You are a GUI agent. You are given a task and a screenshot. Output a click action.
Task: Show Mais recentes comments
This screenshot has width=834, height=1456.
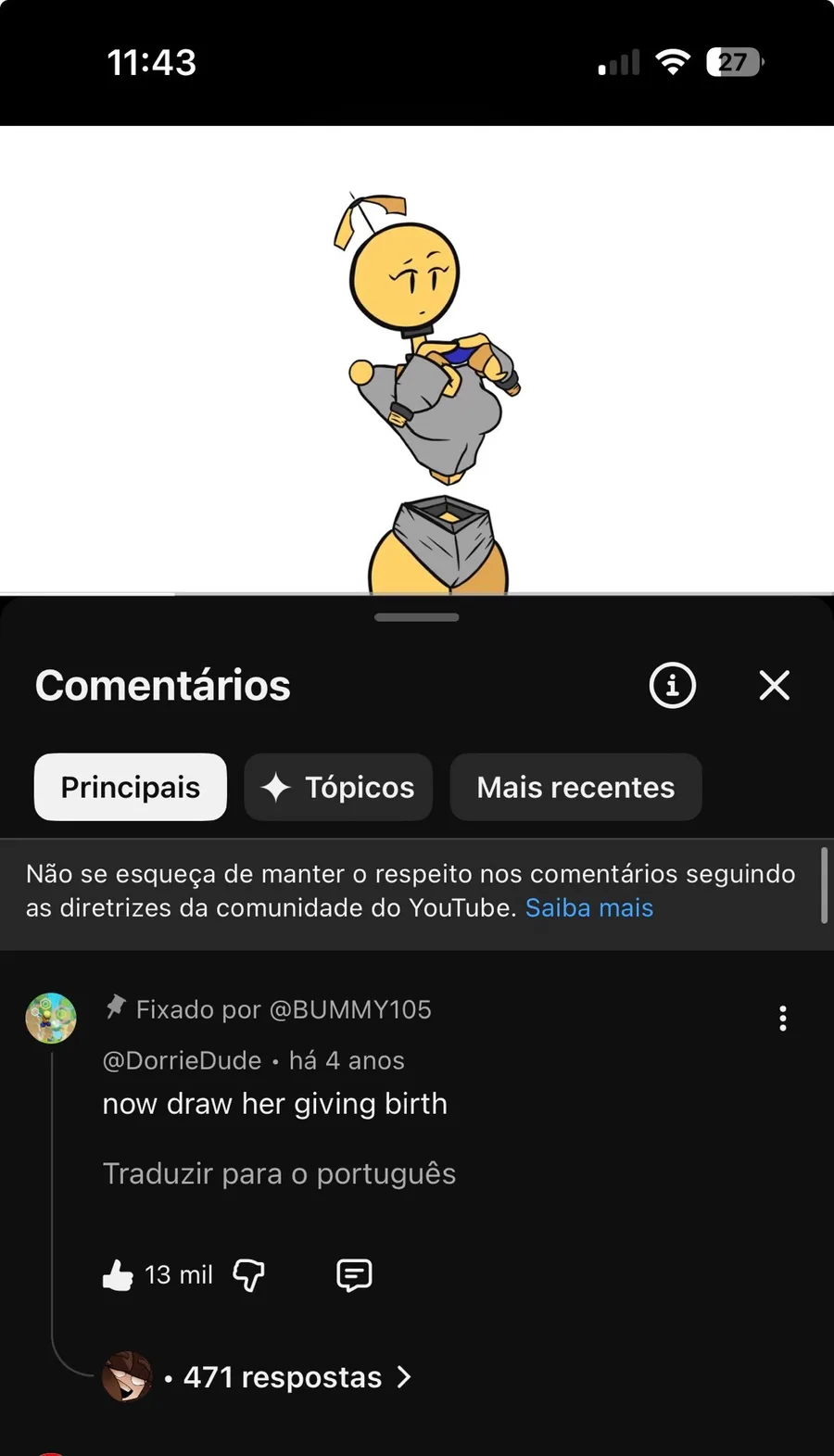(575, 787)
